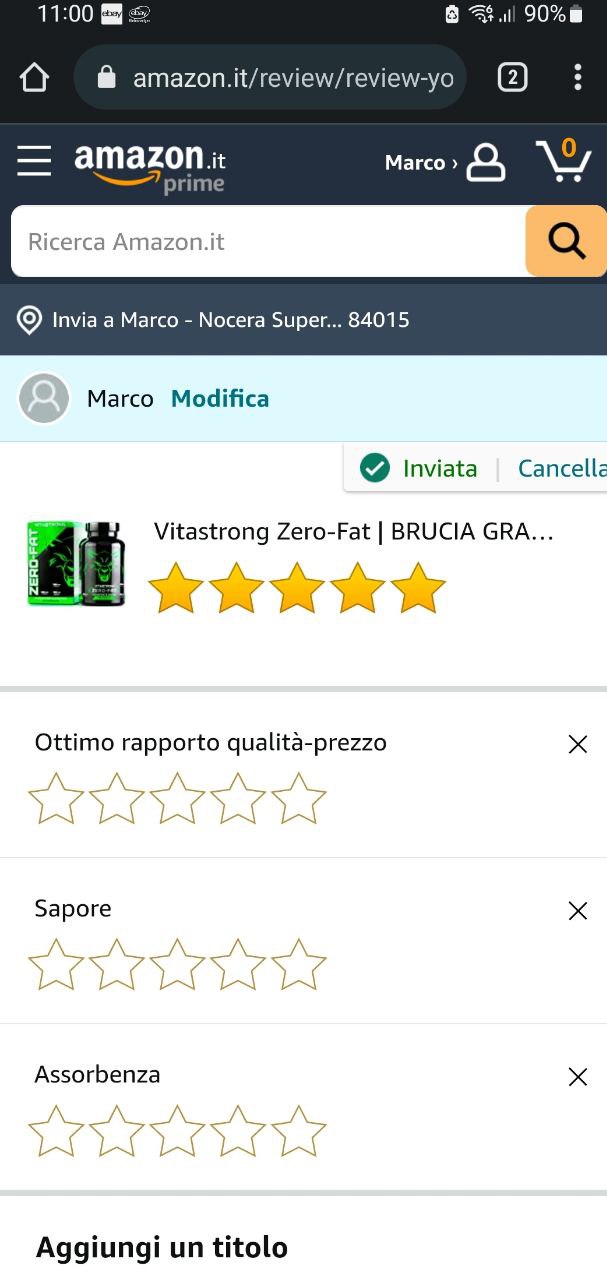This screenshot has height=1280, width=607.
Task: Rate Sapore with five stars
Action: (299, 966)
